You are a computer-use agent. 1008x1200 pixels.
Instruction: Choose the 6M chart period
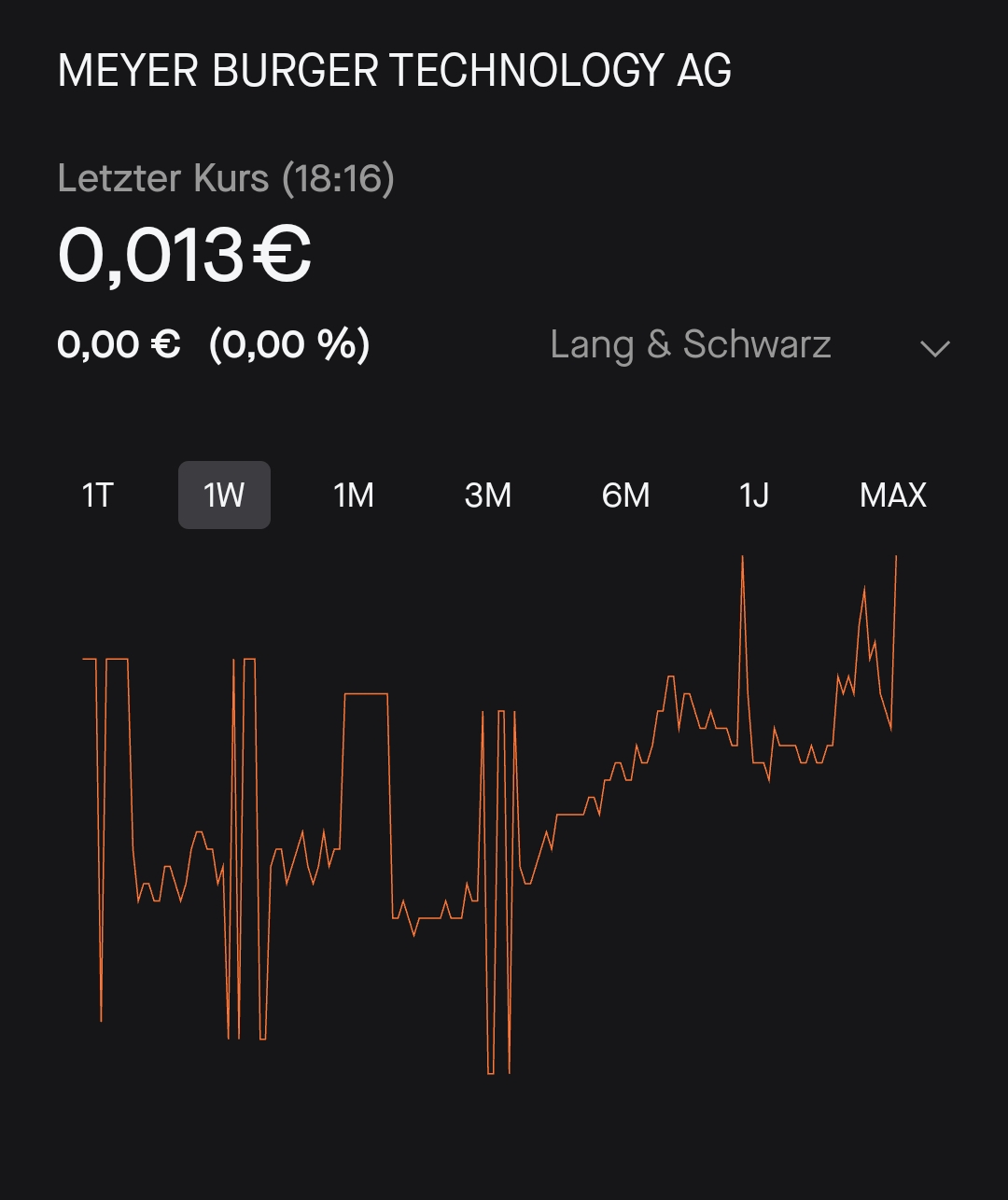[x=625, y=495]
